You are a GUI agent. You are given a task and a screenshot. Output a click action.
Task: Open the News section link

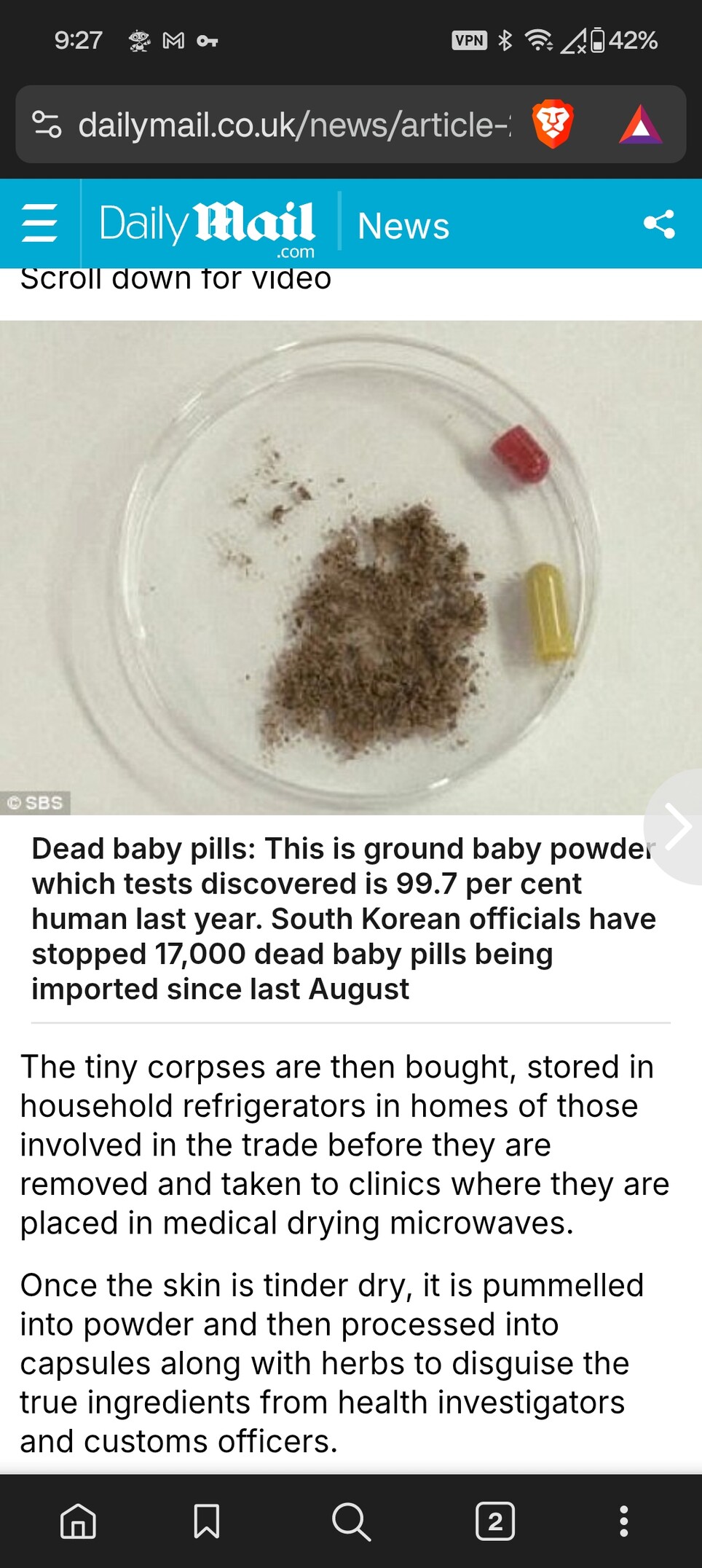click(x=403, y=225)
